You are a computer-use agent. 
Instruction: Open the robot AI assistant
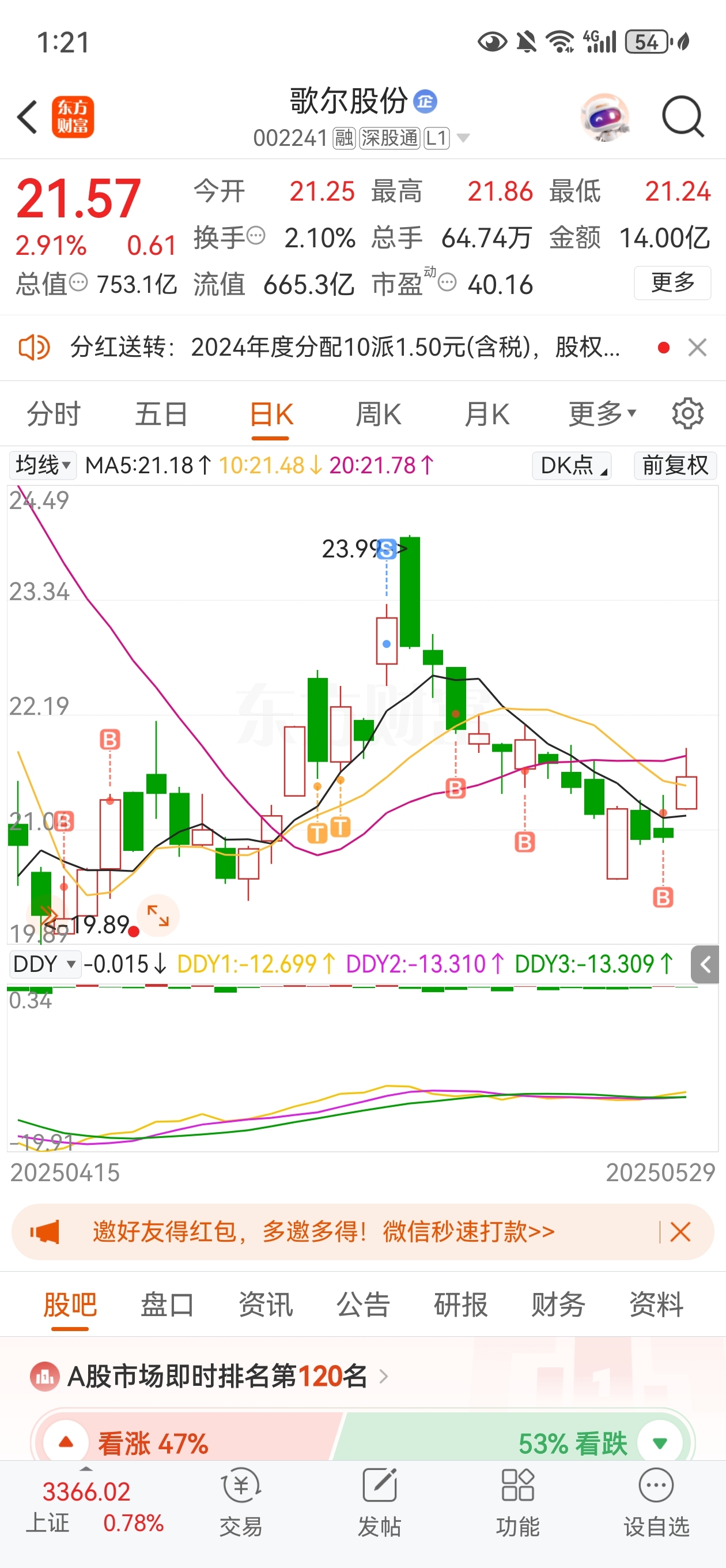point(604,116)
